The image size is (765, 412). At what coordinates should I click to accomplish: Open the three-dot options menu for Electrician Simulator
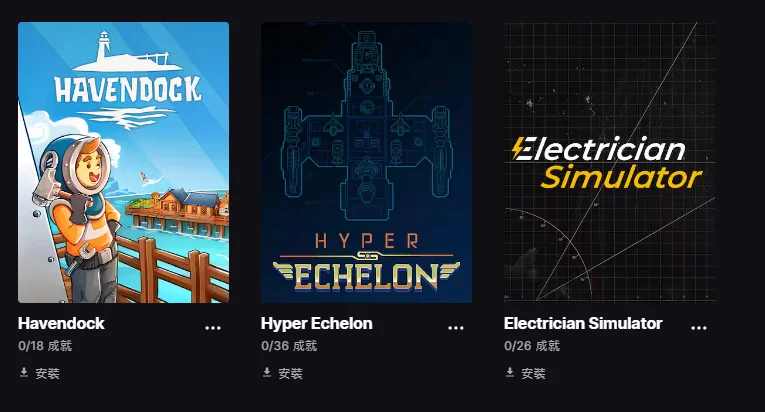[x=699, y=328]
